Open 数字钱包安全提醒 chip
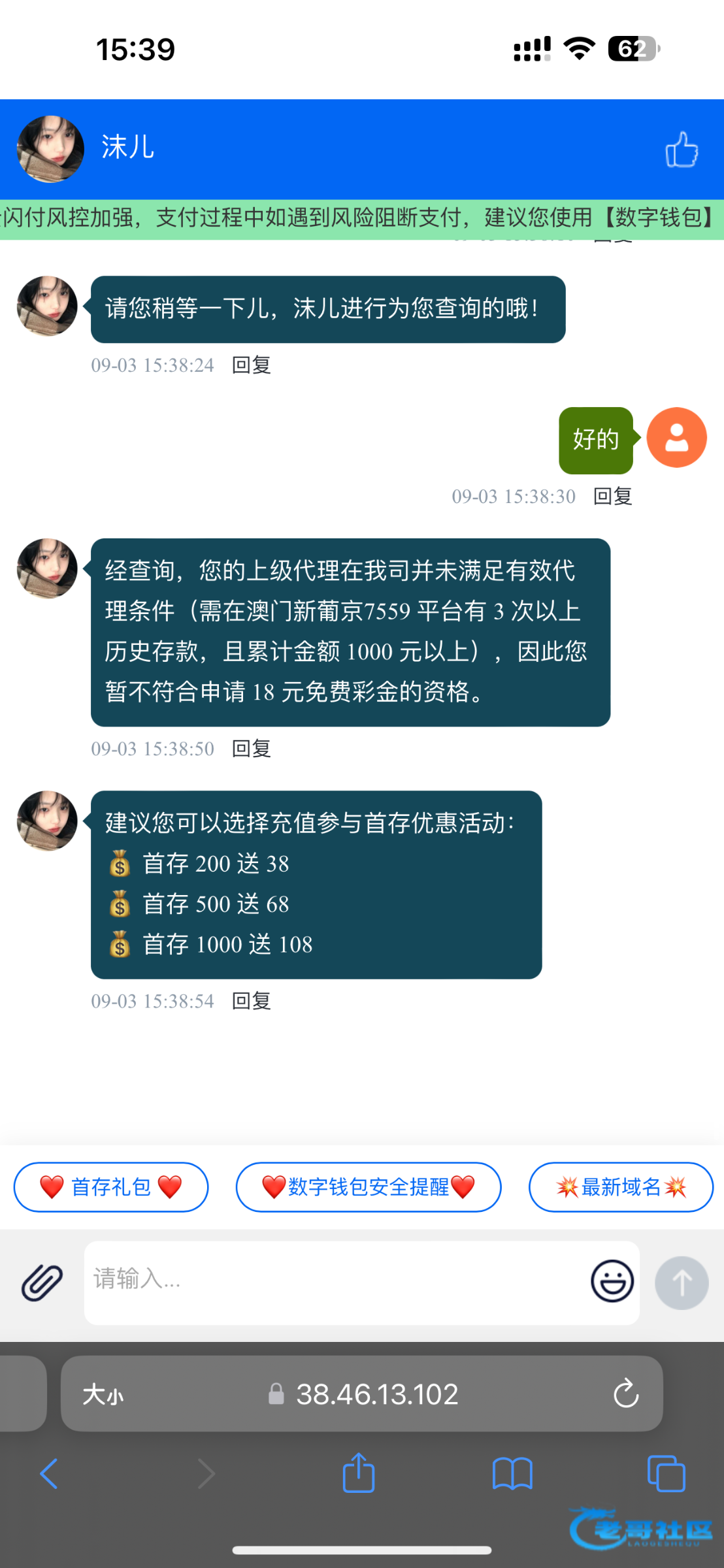The height and width of the screenshot is (1568, 724). (x=369, y=1186)
